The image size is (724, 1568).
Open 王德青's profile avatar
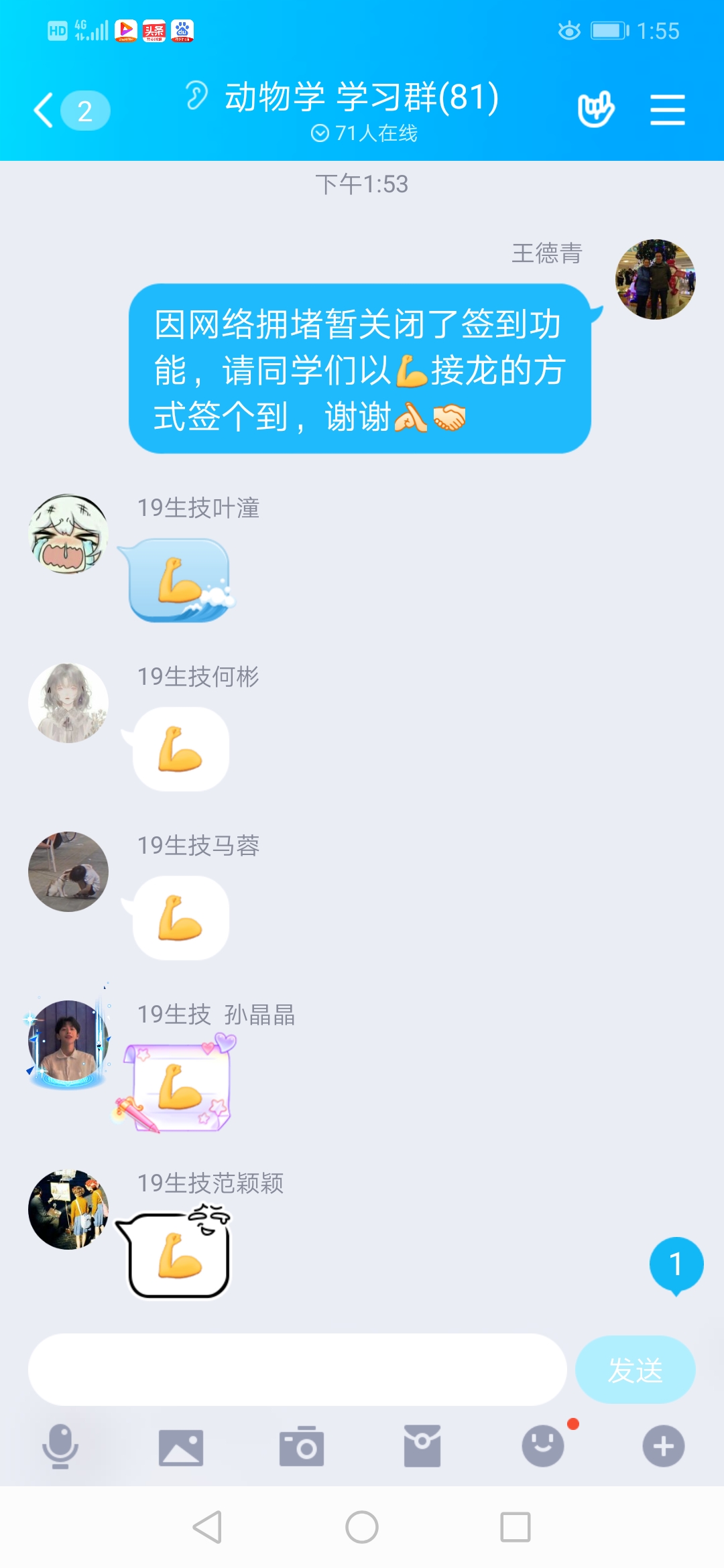coord(655,279)
